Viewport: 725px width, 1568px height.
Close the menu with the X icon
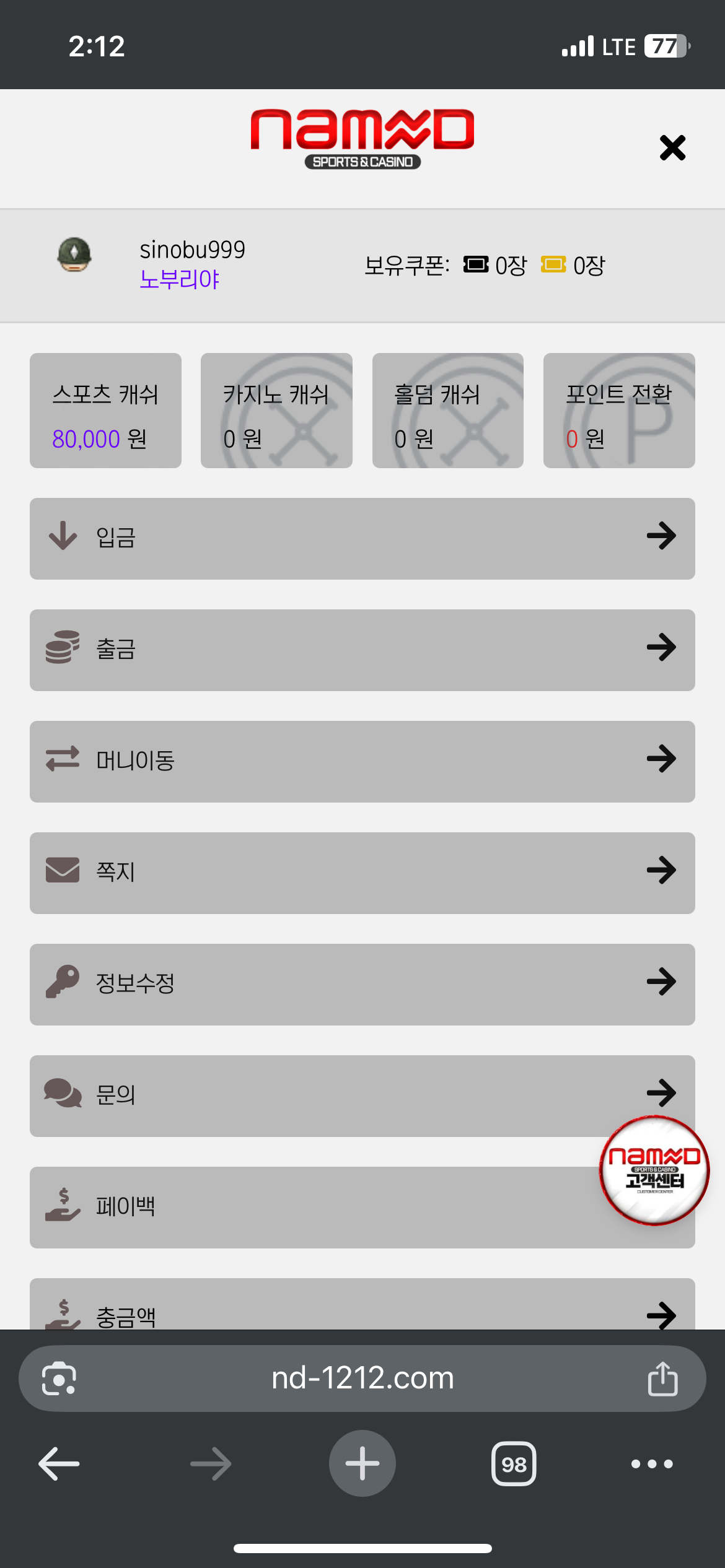tap(672, 148)
